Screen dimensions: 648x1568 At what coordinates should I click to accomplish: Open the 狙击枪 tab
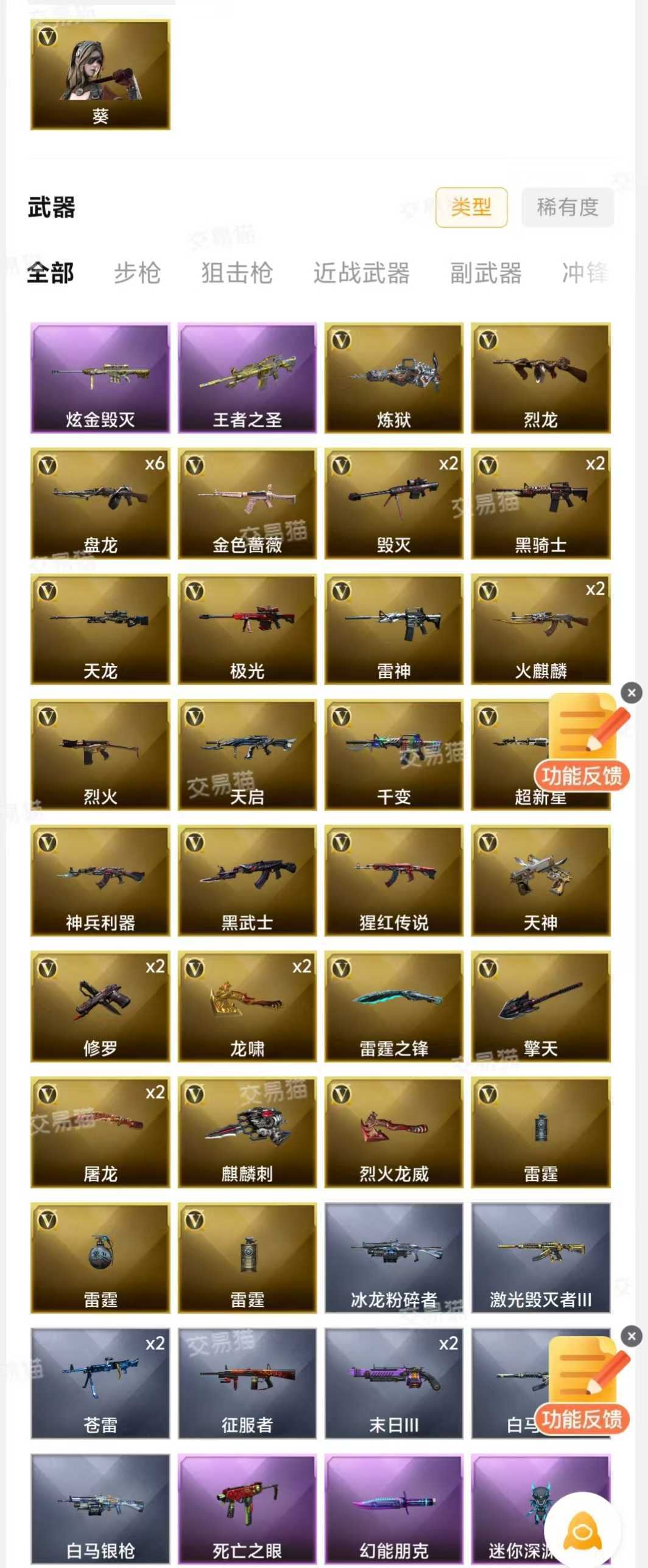[x=237, y=273]
